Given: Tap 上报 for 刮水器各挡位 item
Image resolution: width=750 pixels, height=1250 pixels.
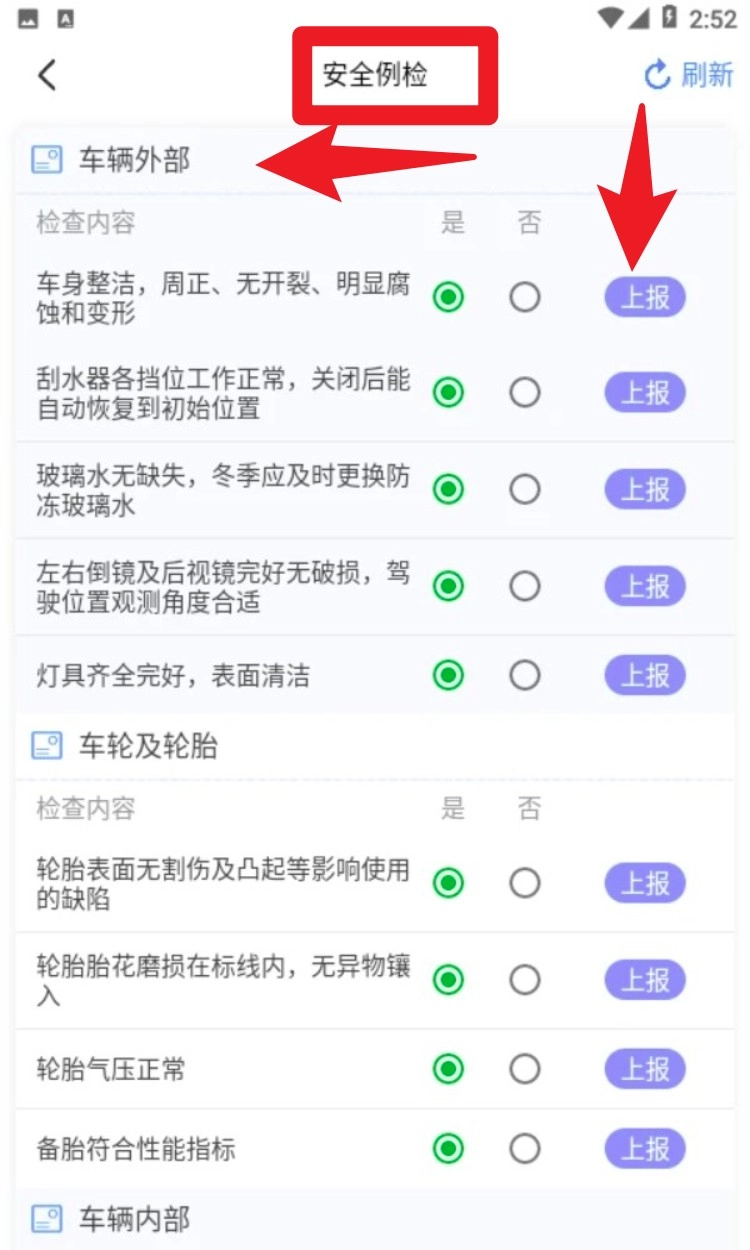Looking at the screenshot, I should coord(645,393).
